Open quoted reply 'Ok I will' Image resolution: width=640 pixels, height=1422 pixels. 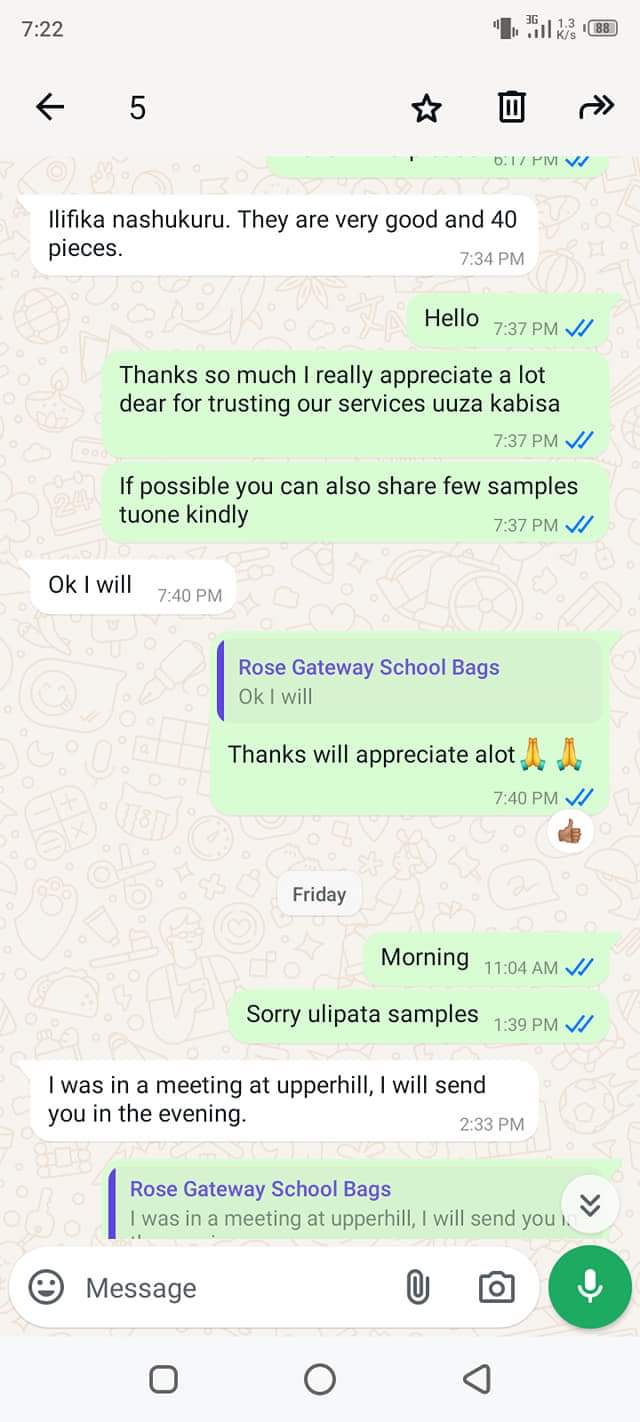(410, 681)
